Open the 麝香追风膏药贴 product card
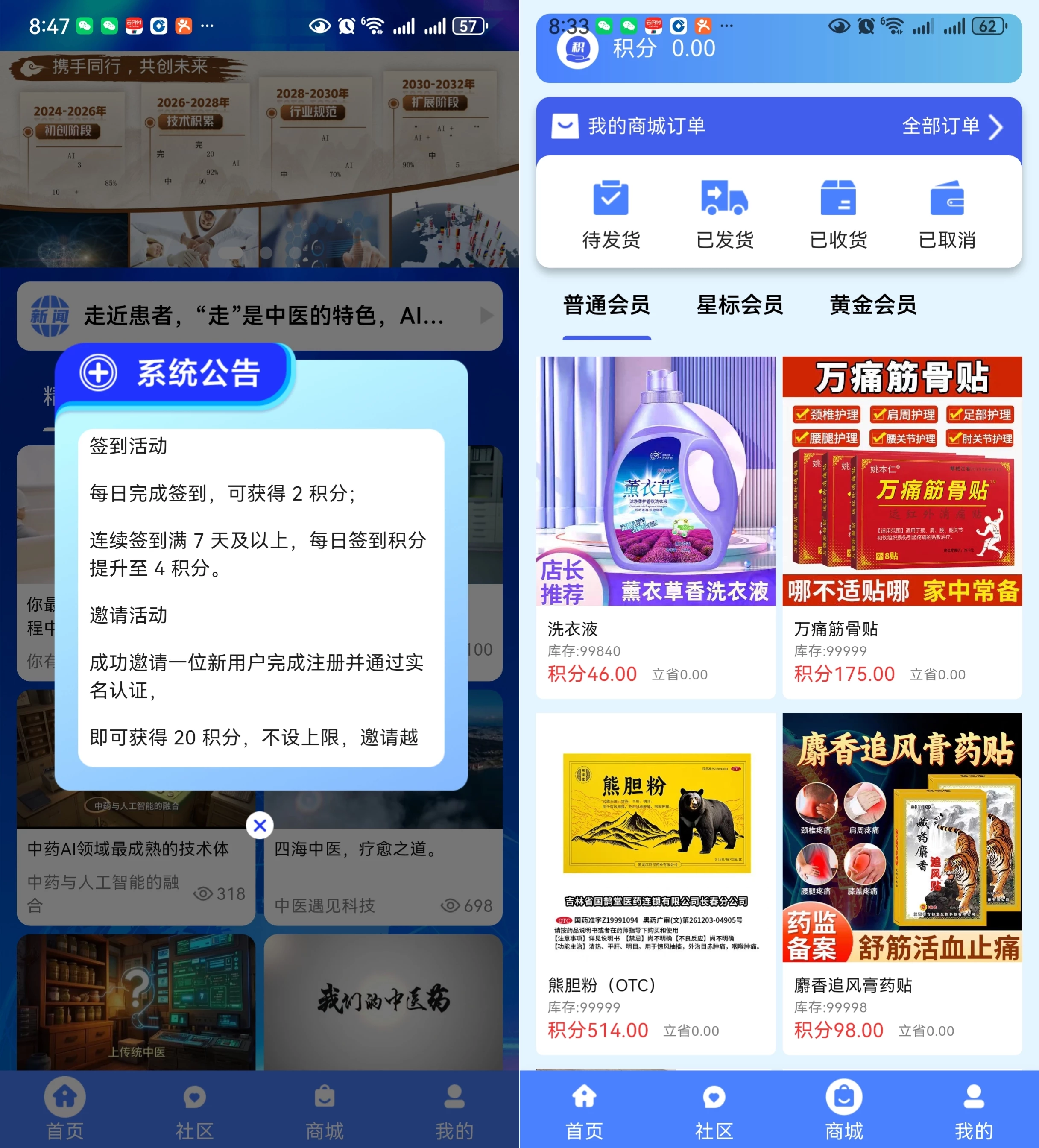Image resolution: width=1039 pixels, height=1148 pixels. click(x=902, y=883)
